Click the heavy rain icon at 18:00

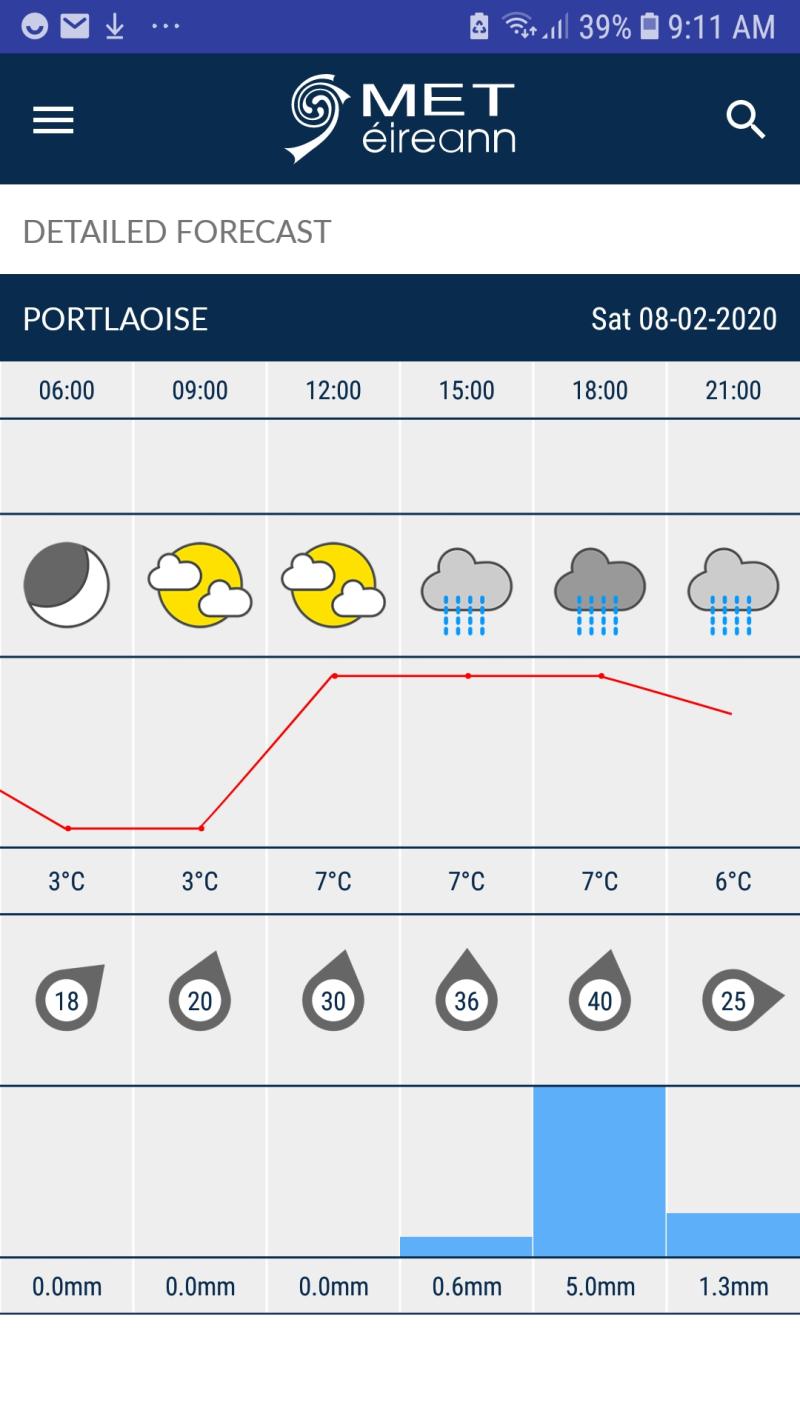click(599, 584)
